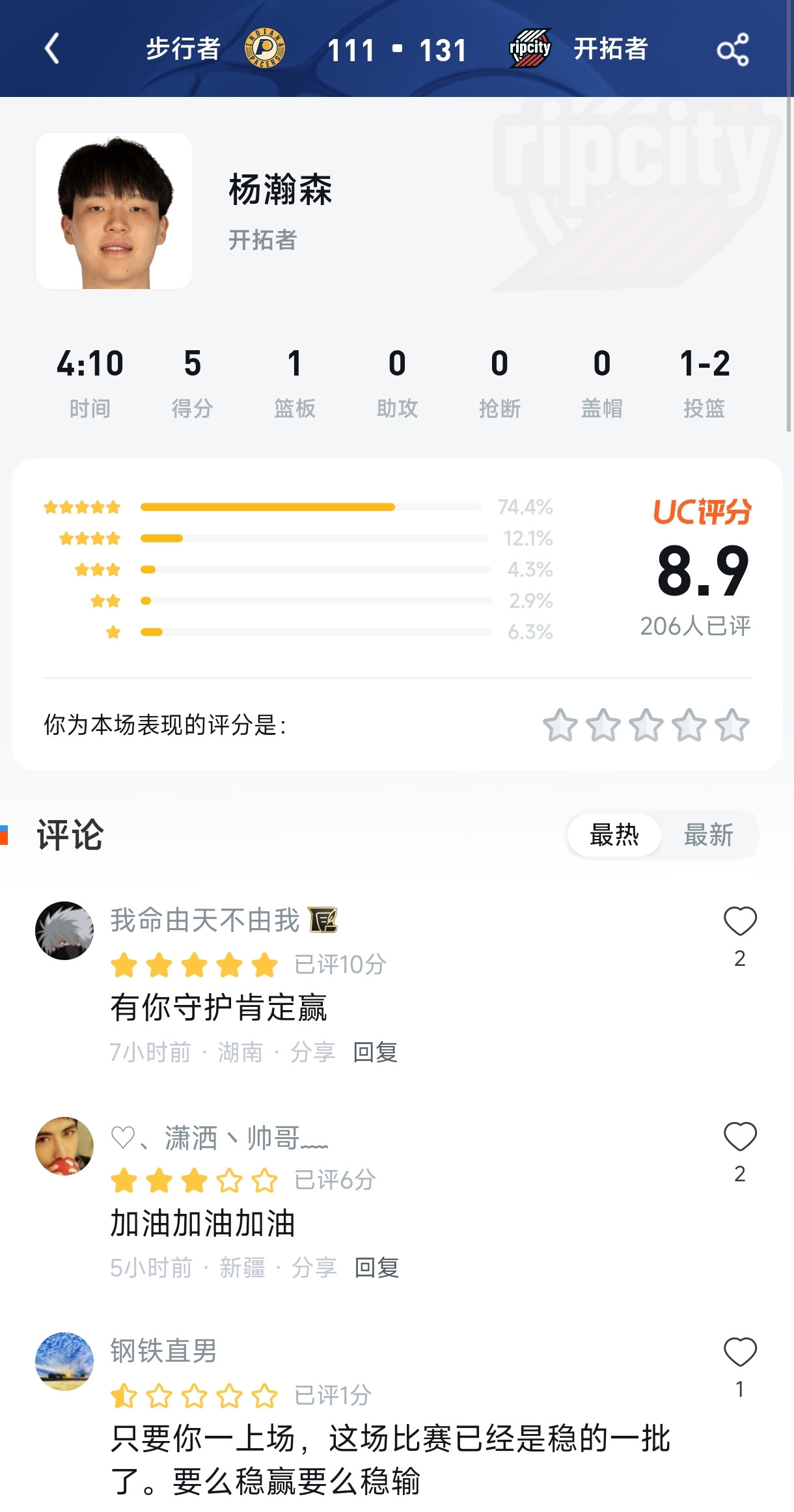Select the first empty rating star
The image size is (794, 1512).
coord(561,725)
